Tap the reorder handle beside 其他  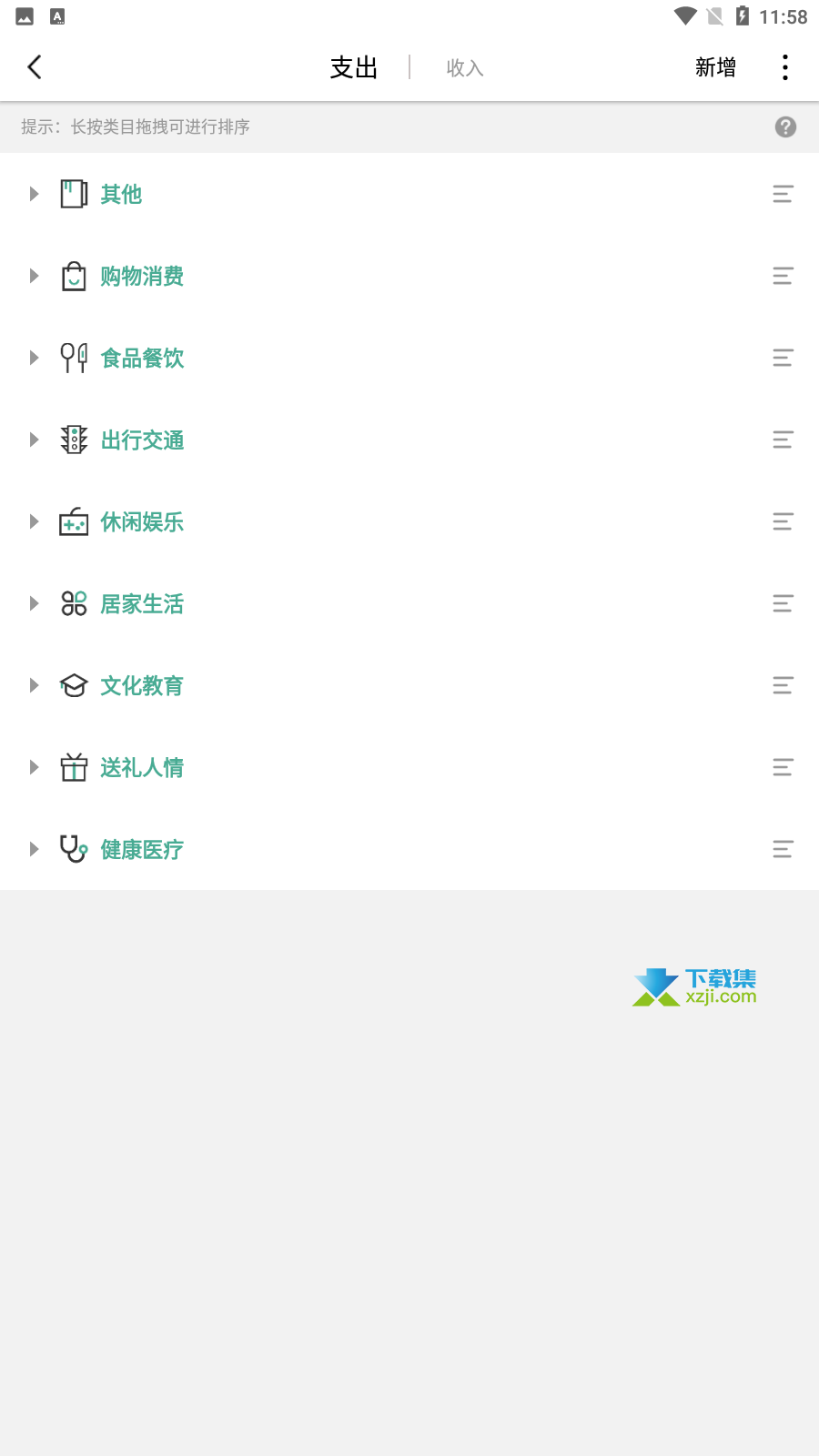(x=783, y=194)
